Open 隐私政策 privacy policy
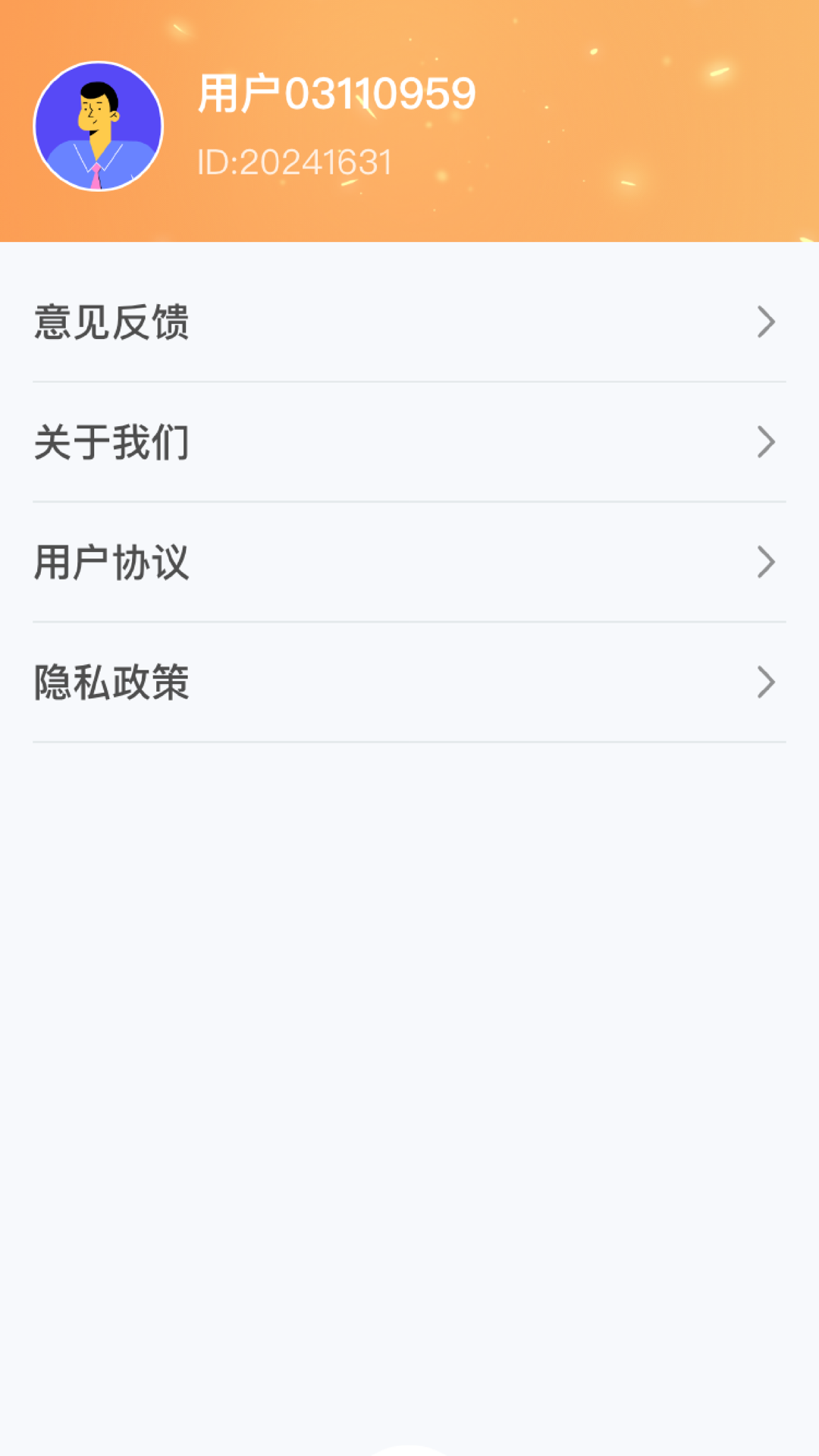Viewport: 819px width, 1456px height. [x=409, y=682]
